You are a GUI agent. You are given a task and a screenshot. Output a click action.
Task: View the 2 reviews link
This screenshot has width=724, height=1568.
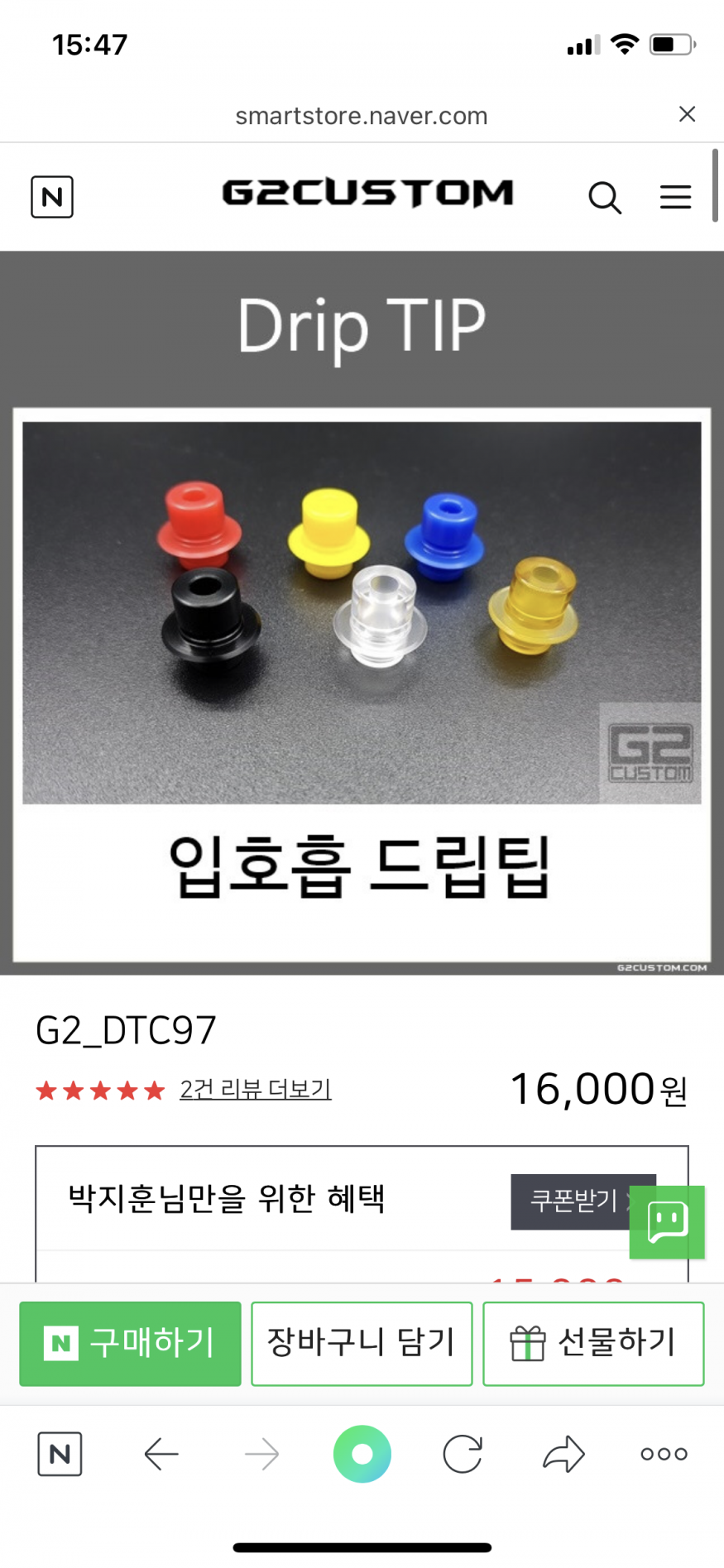pyautogui.click(x=255, y=1089)
